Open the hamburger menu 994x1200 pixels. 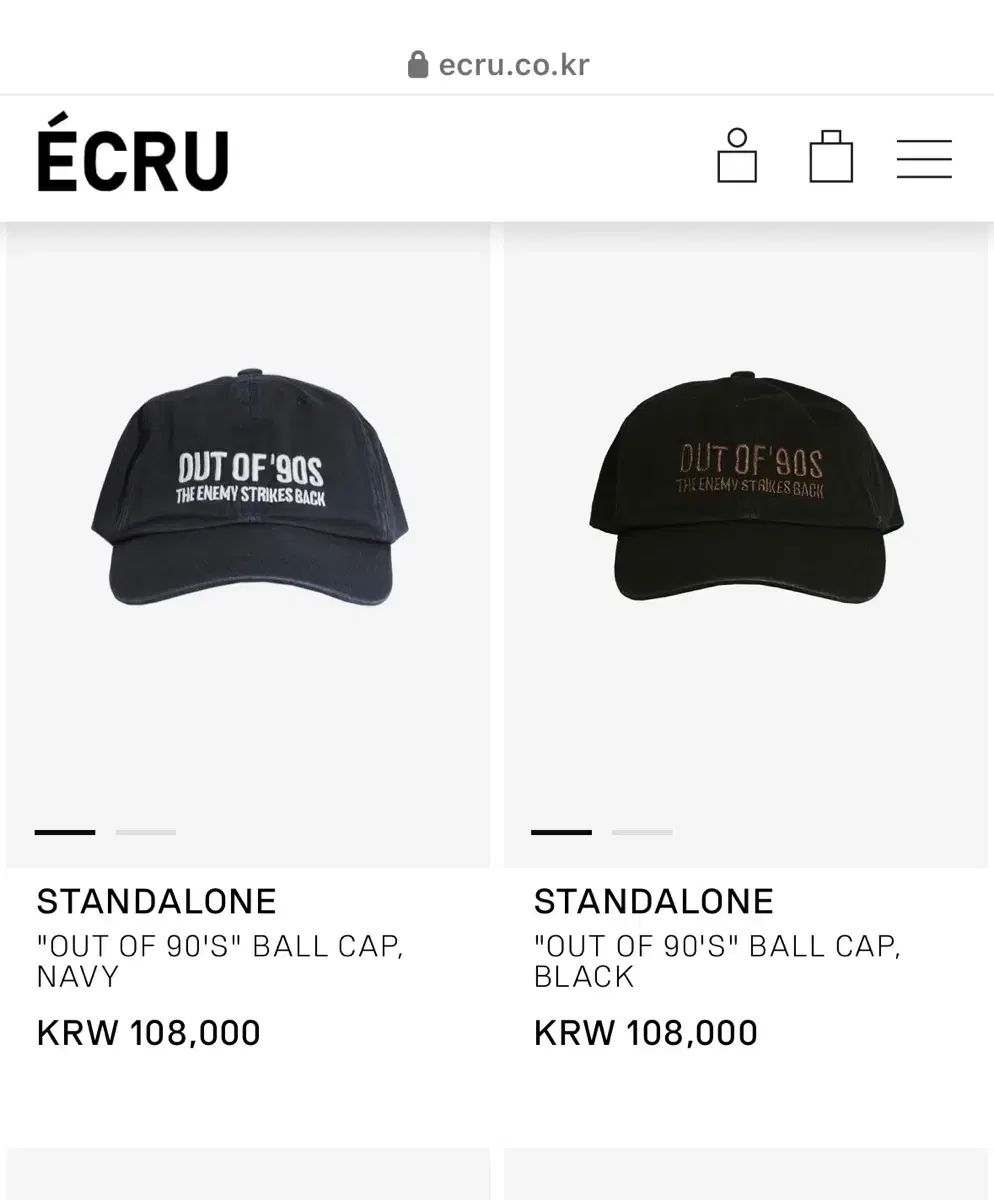tap(923, 159)
